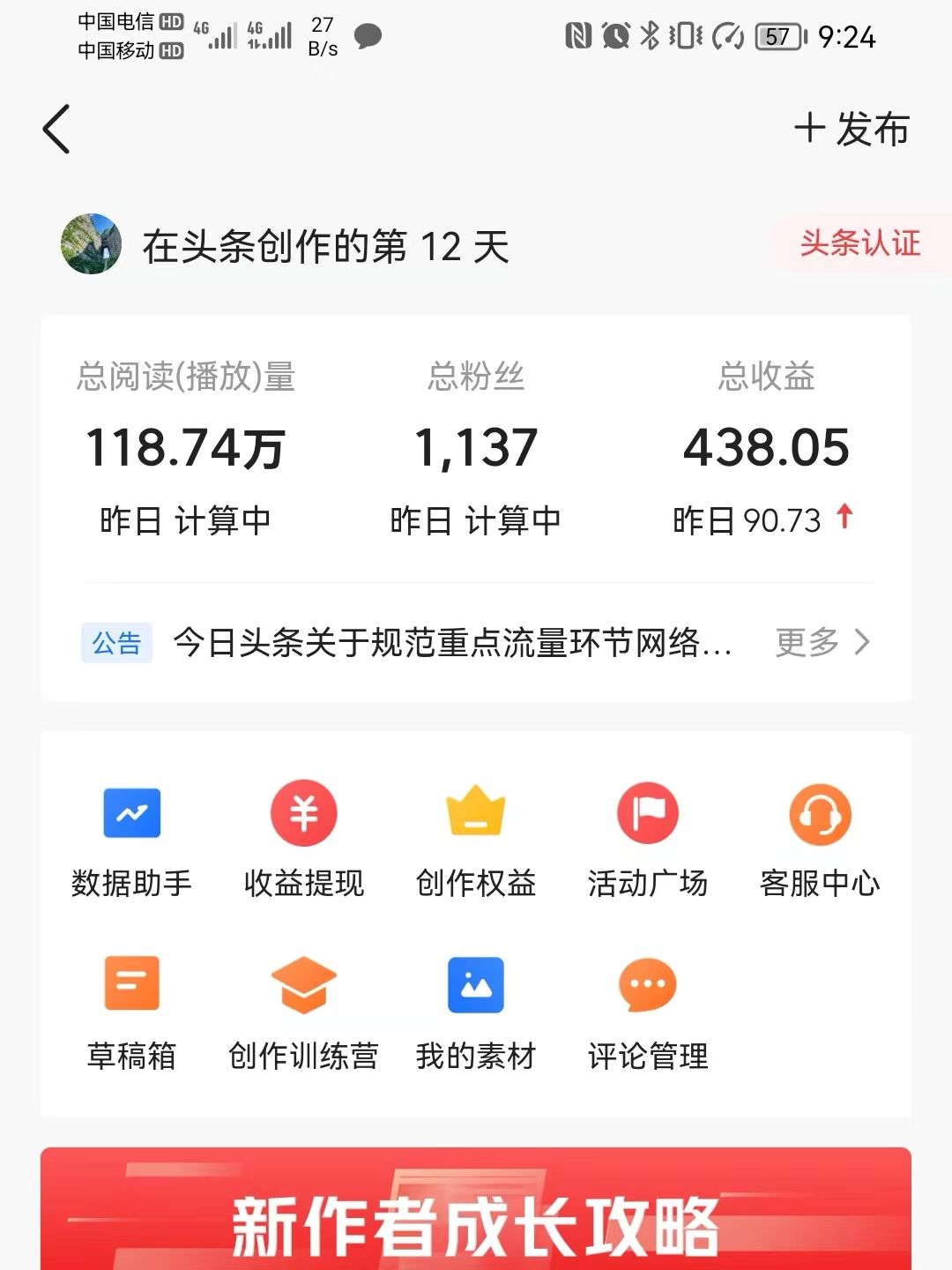Viewport: 952px width, 1270px height.
Task: View 总粉丝 total followers details
Action: click(x=475, y=447)
